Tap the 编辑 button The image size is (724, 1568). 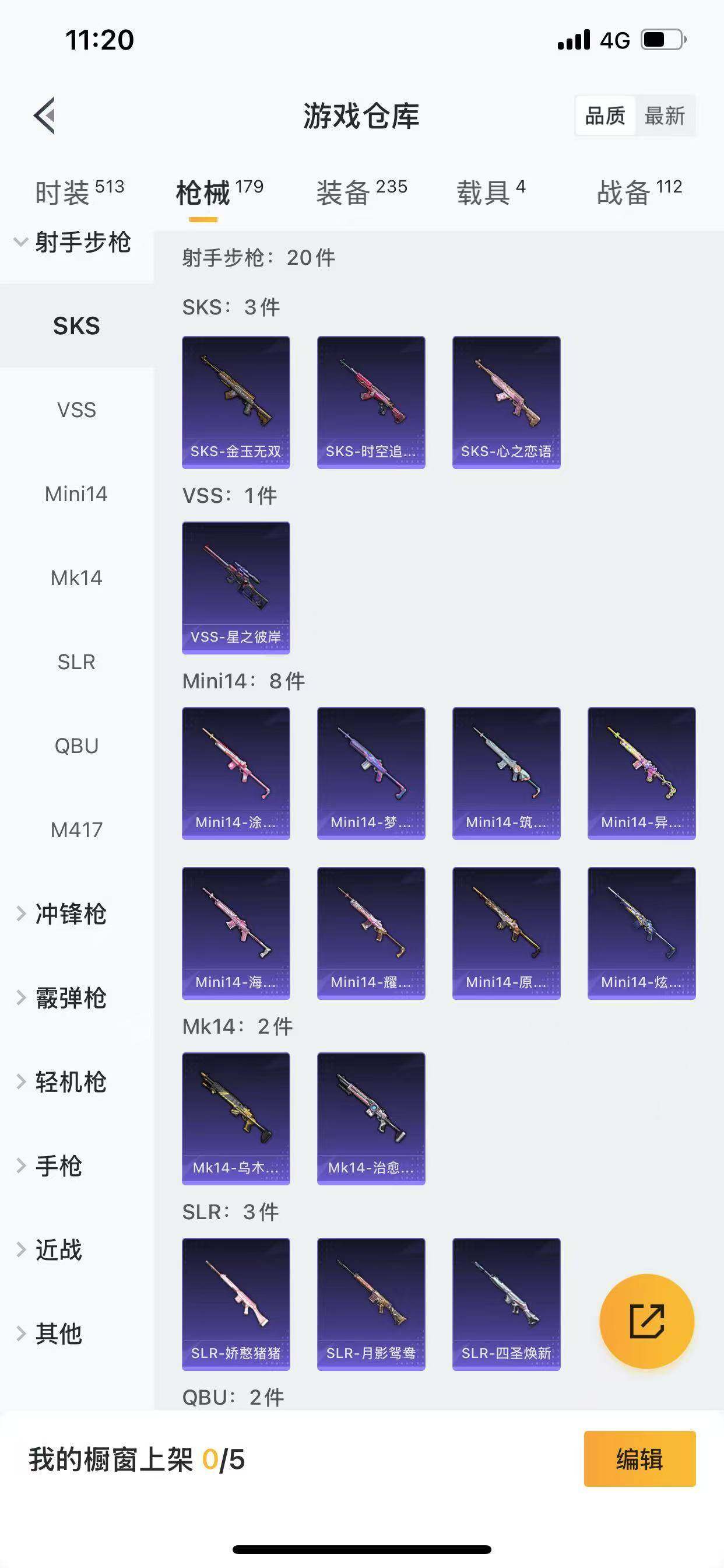coord(639,1458)
